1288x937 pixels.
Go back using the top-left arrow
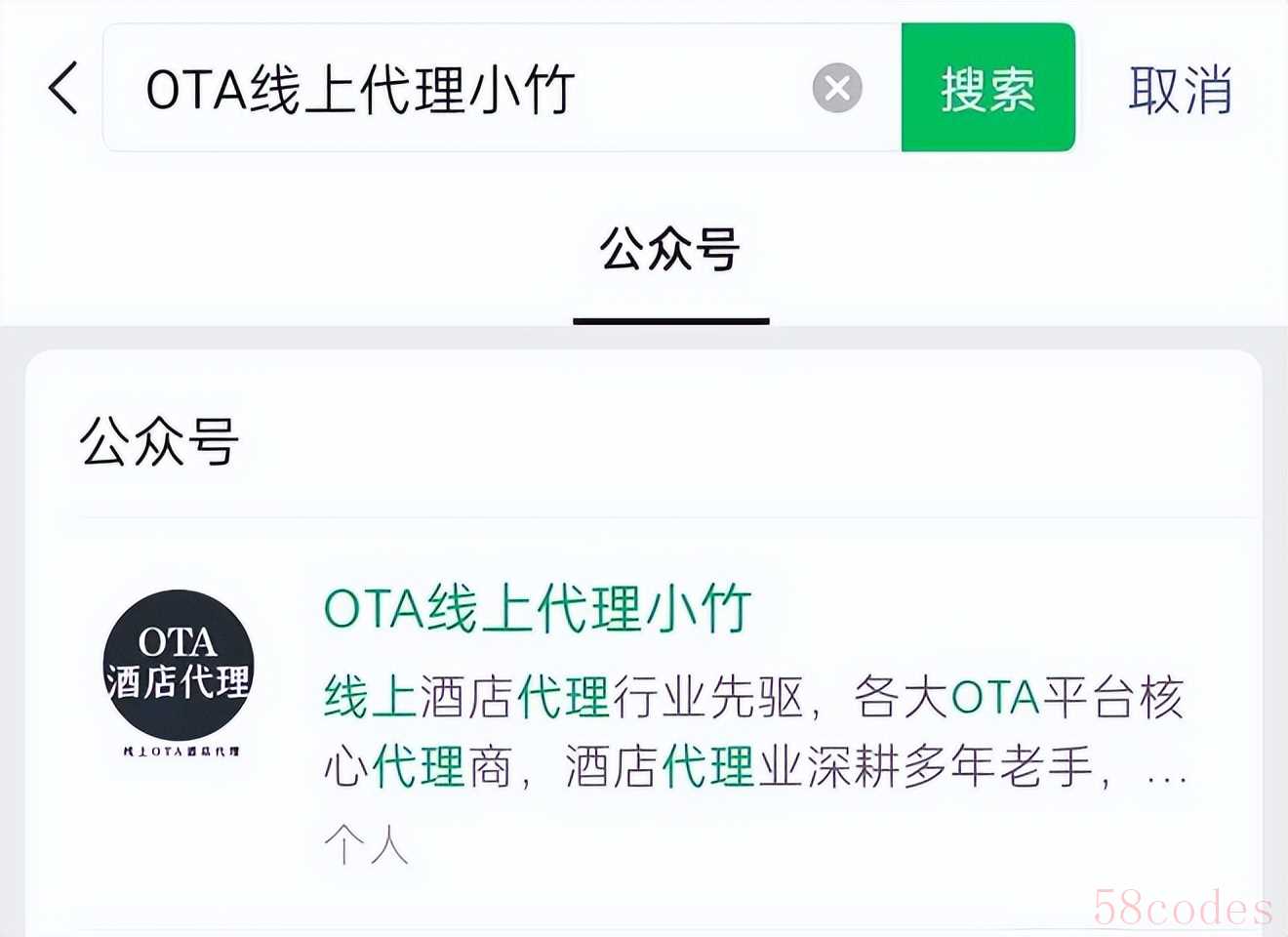63,88
